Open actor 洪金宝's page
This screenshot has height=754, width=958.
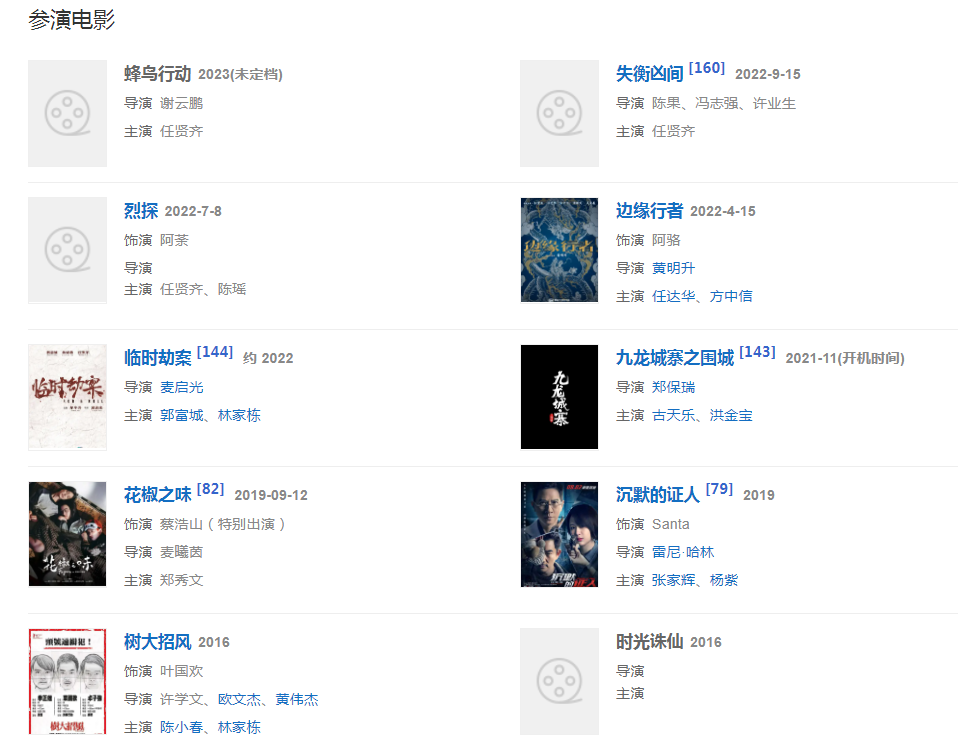(x=731, y=415)
